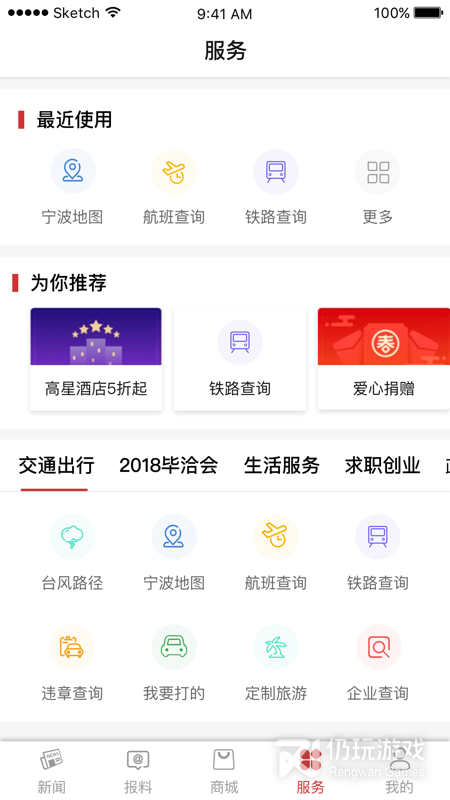
Task: Go to the 我的 profile tab
Action: click(x=399, y=771)
